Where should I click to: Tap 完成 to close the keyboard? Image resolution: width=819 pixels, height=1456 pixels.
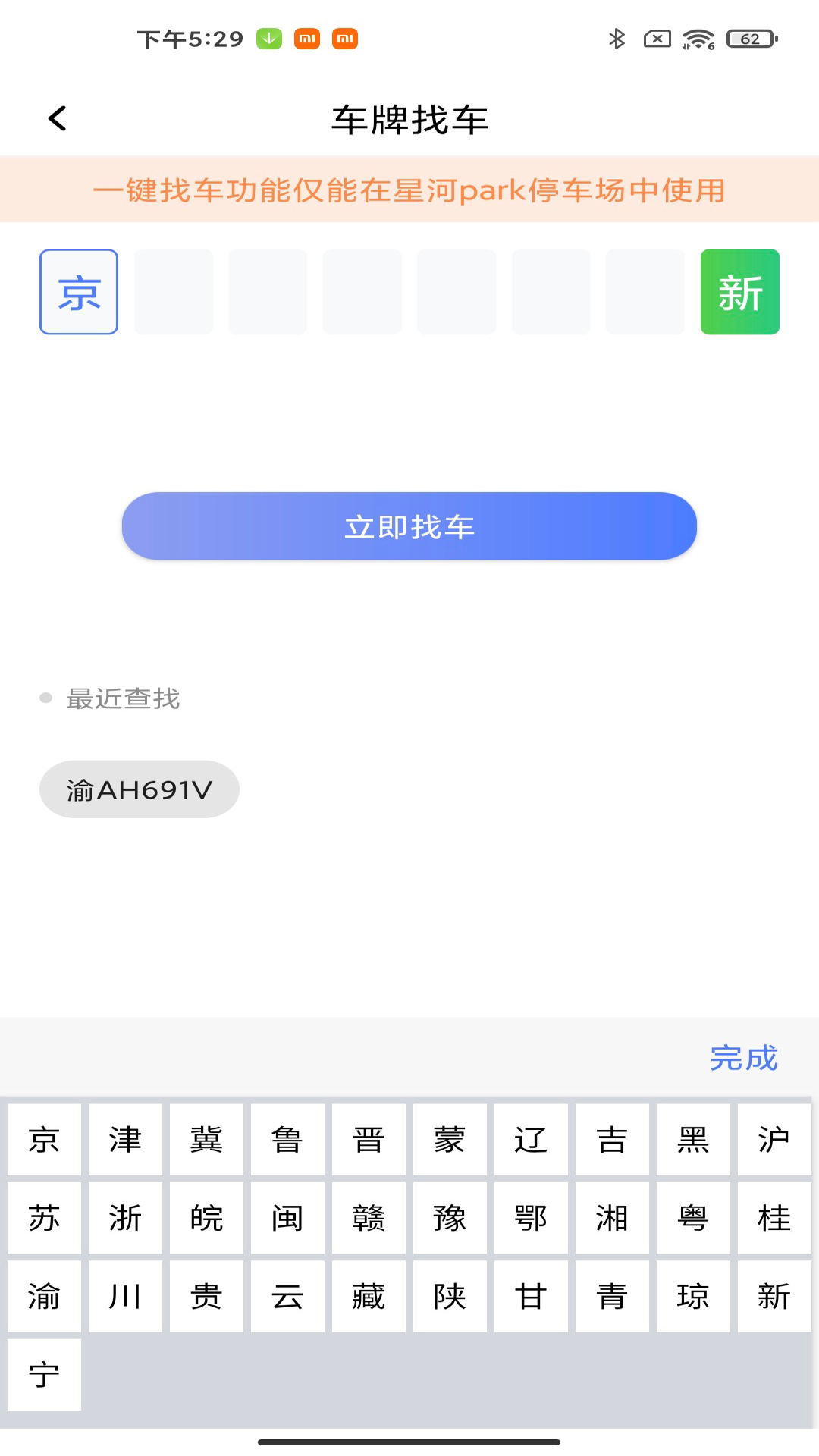(x=743, y=1056)
